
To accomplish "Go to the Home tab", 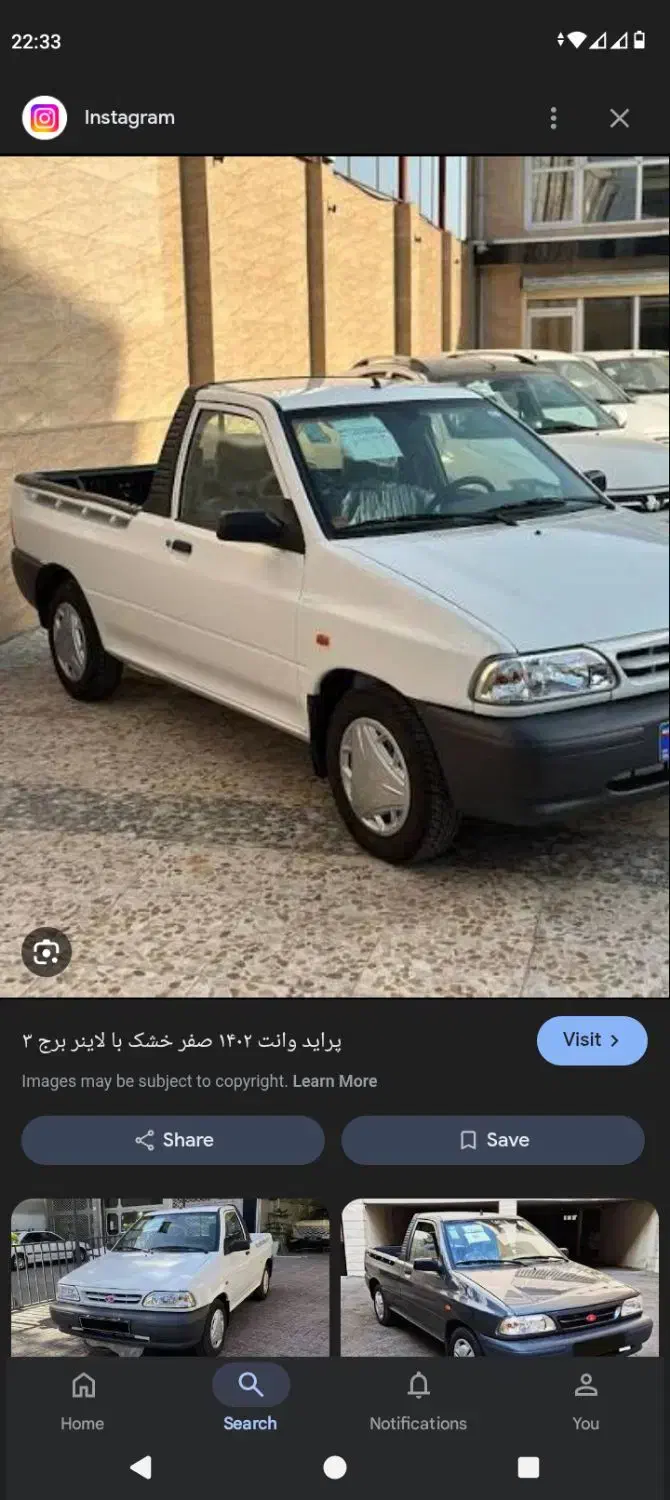I will pyautogui.click(x=83, y=1400).
